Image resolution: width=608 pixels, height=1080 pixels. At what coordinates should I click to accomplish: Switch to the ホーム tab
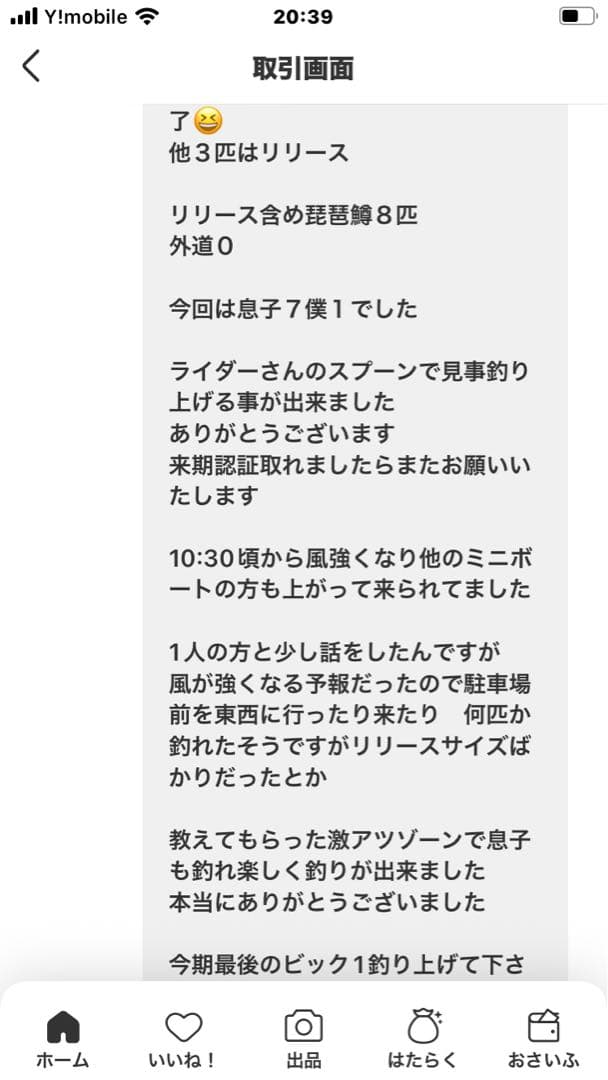click(x=63, y=1038)
